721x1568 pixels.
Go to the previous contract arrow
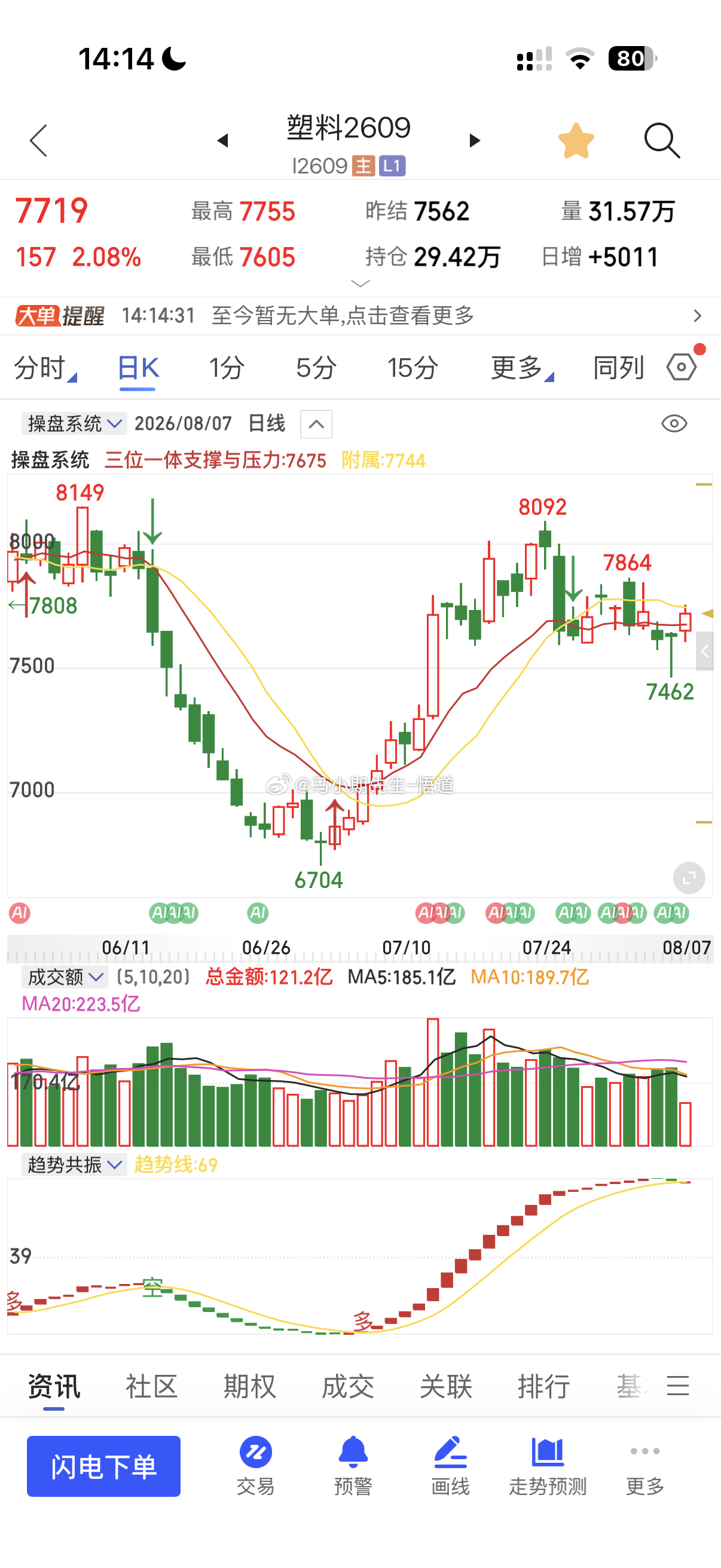[222, 141]
